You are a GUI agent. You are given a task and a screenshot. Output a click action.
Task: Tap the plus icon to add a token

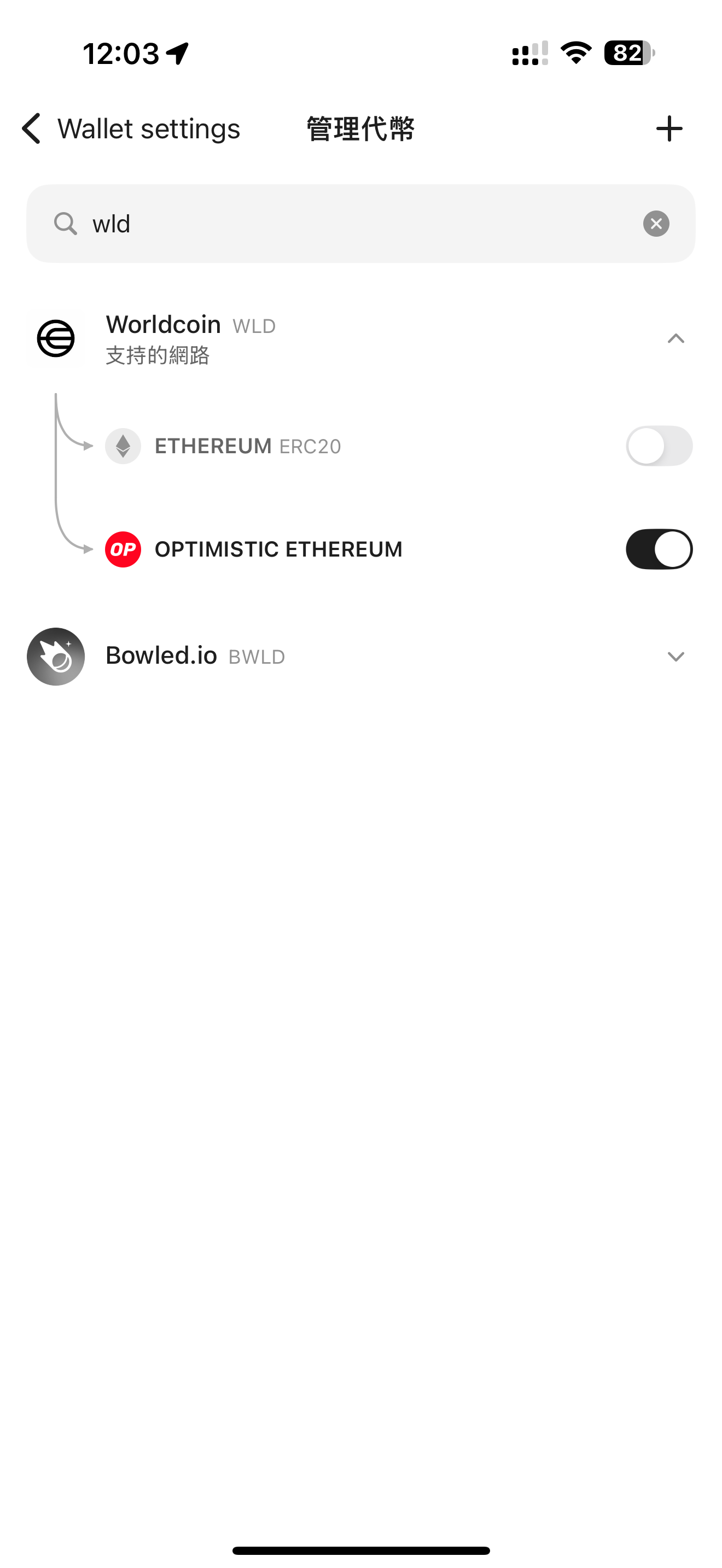pyautogui.click(x=669, y=128)
